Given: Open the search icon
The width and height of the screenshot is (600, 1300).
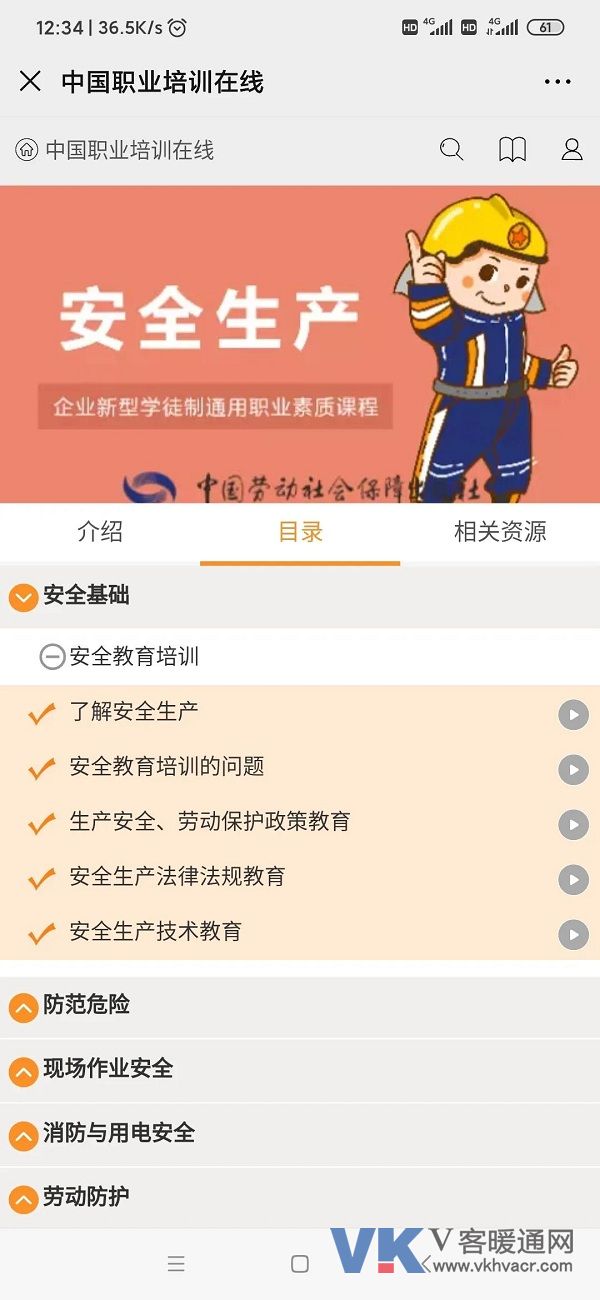Looking at the screenshot, I should tap(452, 150).
